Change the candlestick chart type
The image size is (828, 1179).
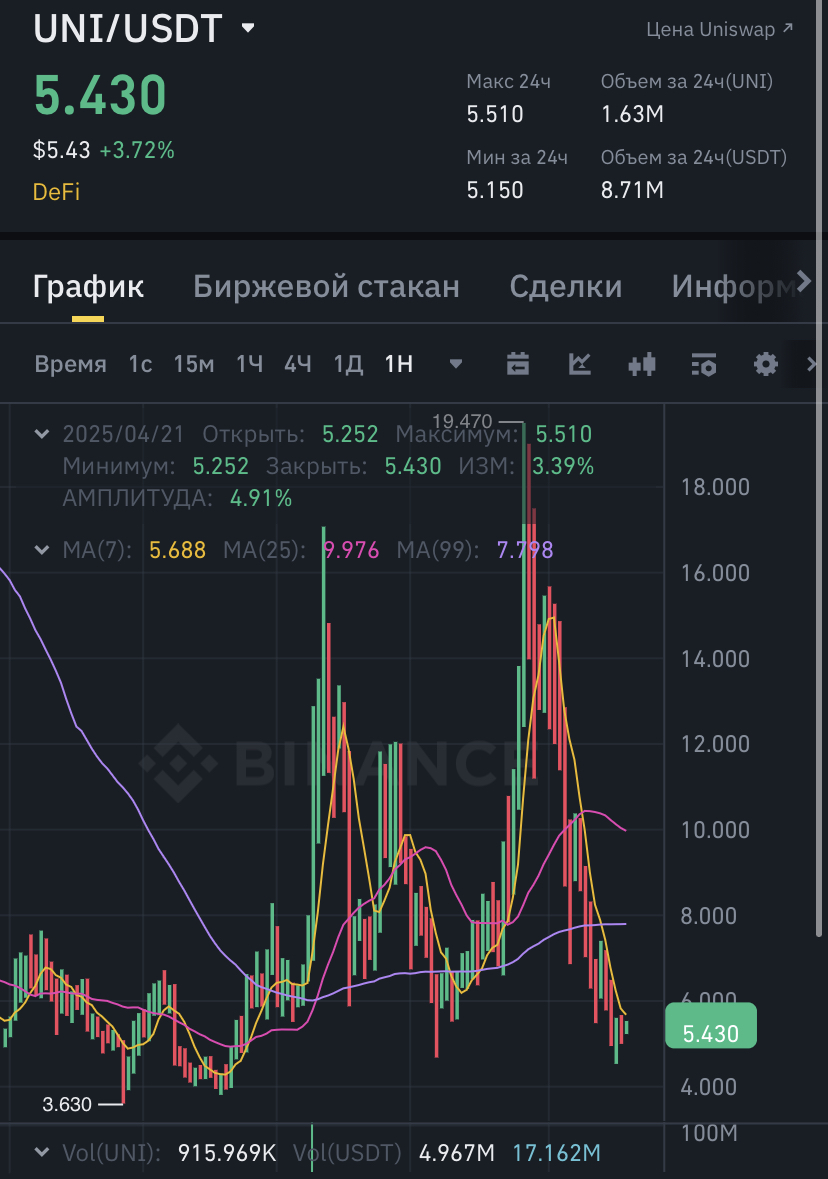pyautogui.click(x=642, y=364)
